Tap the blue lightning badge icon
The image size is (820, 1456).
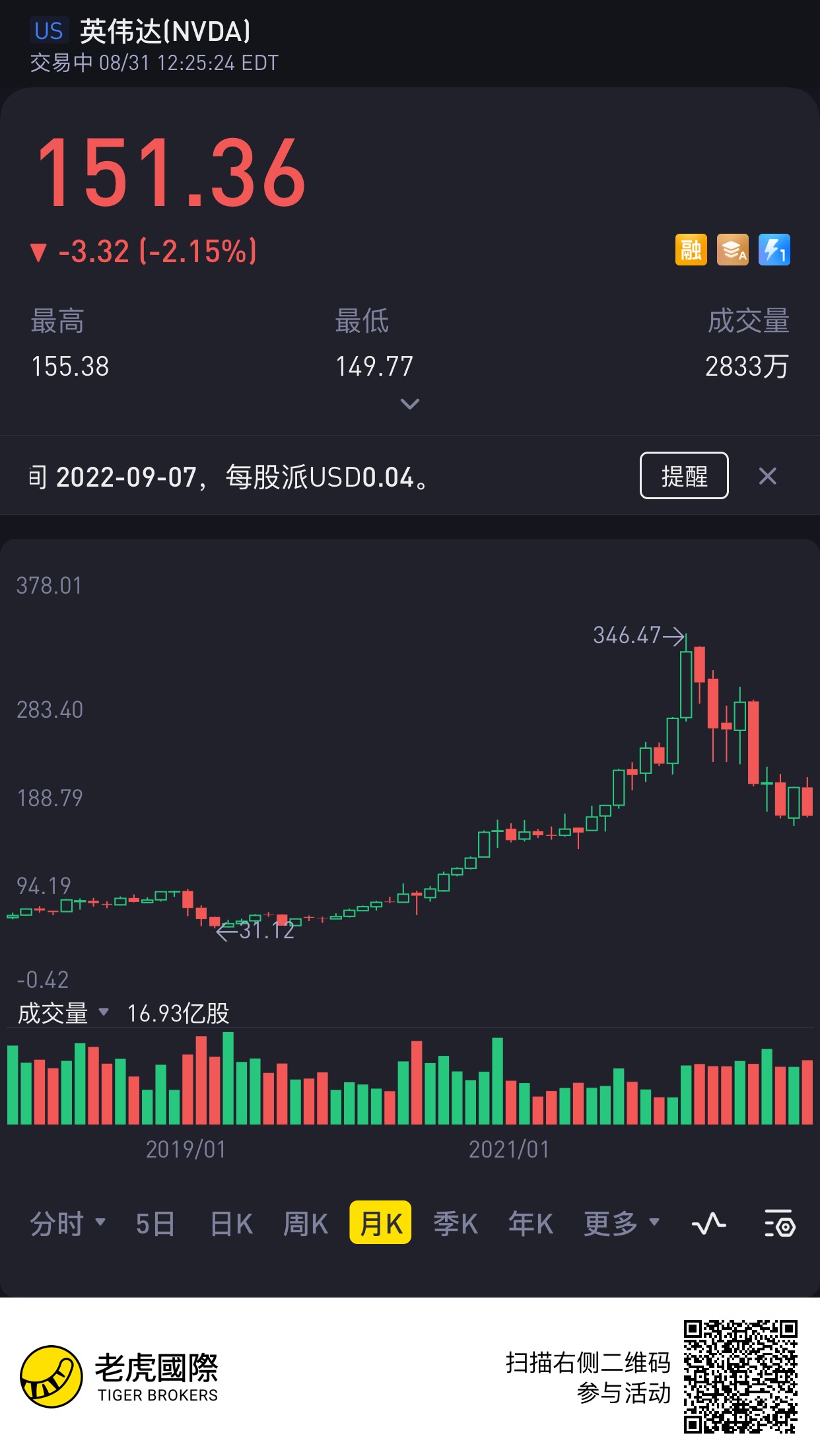click(774, 250)
